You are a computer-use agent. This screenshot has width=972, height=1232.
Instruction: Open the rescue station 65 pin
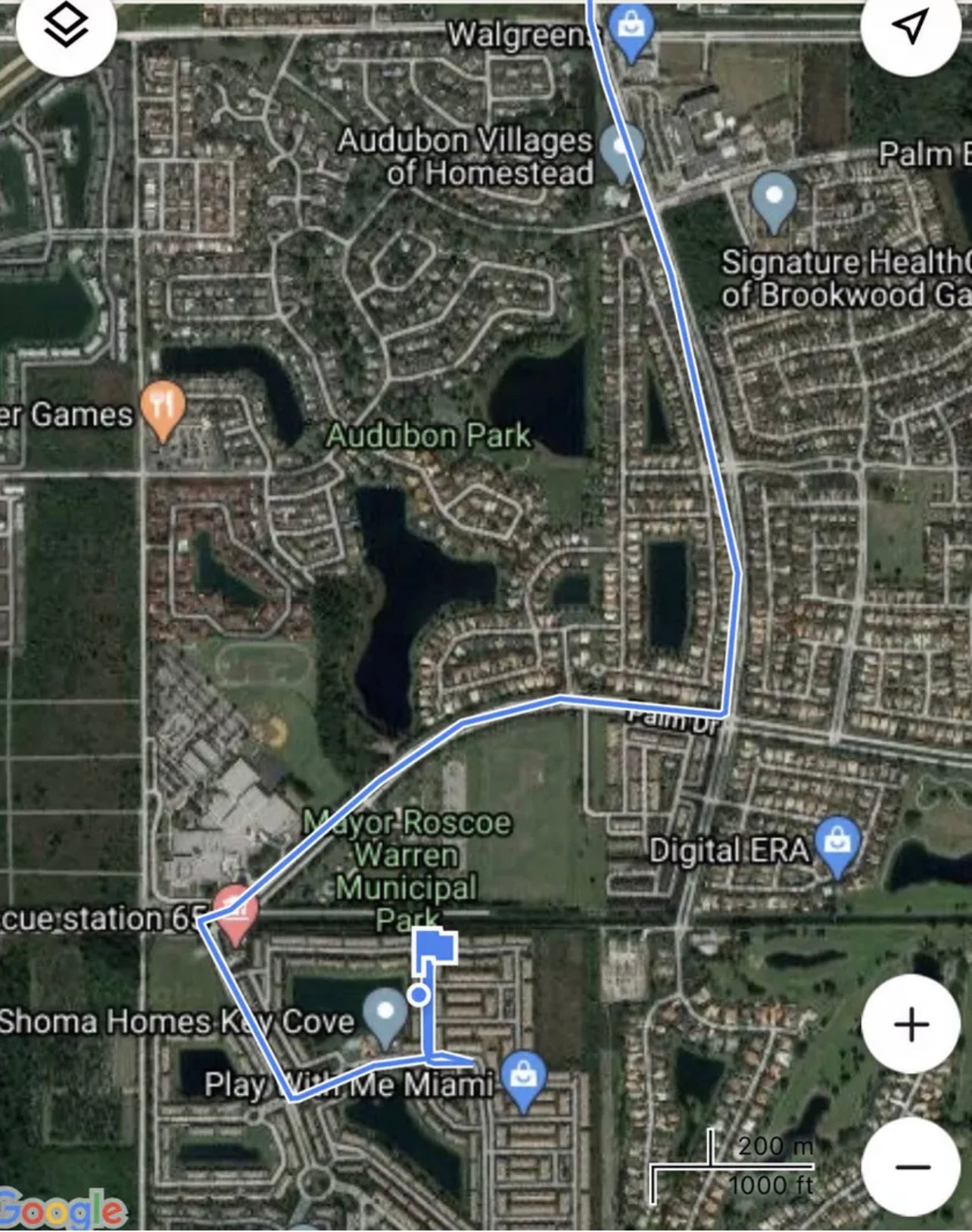[x=235, y=910]
